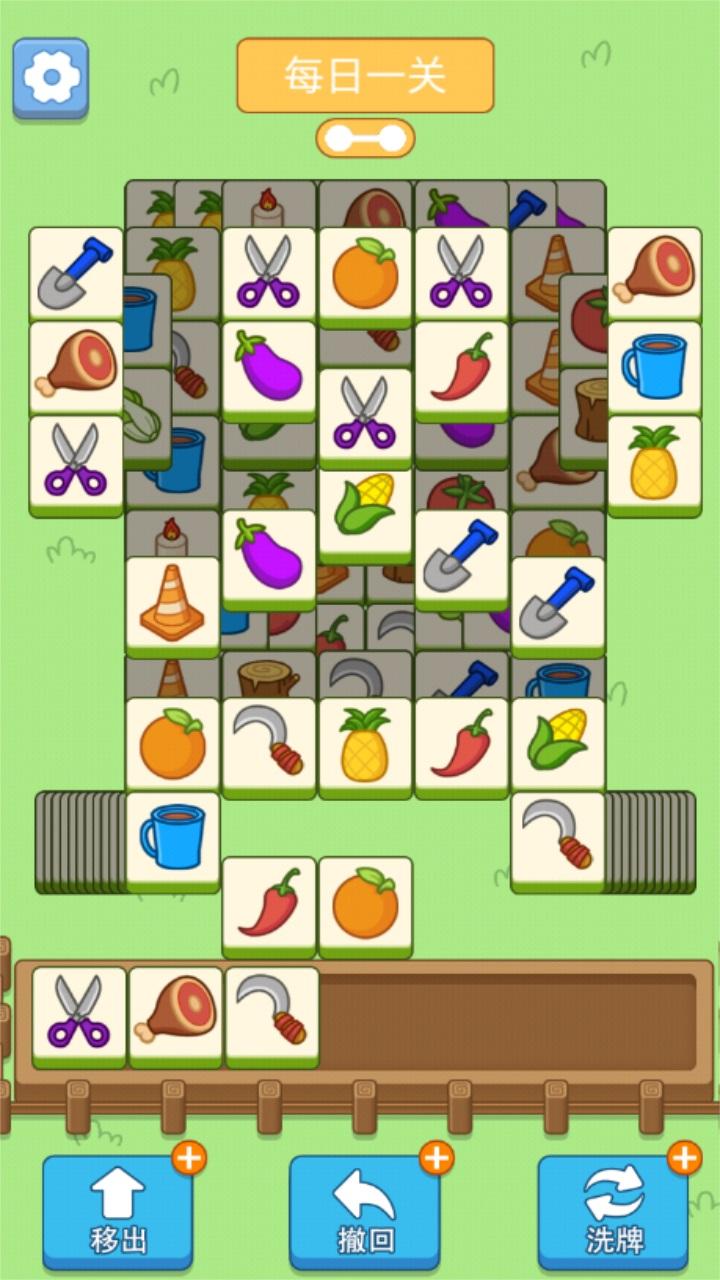Select the pineapple tile below the blue cup

654,462
